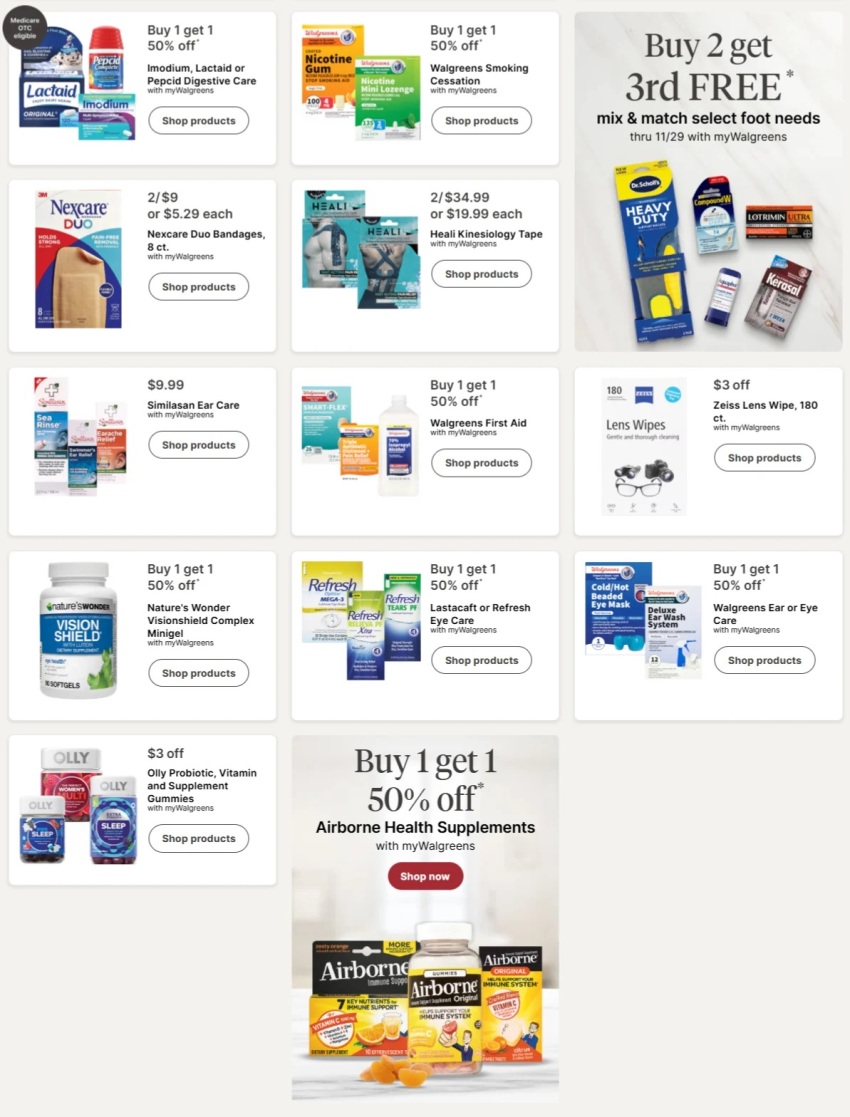Shop products for Walgreens Smoking Cessation

[x=481, y=120]
